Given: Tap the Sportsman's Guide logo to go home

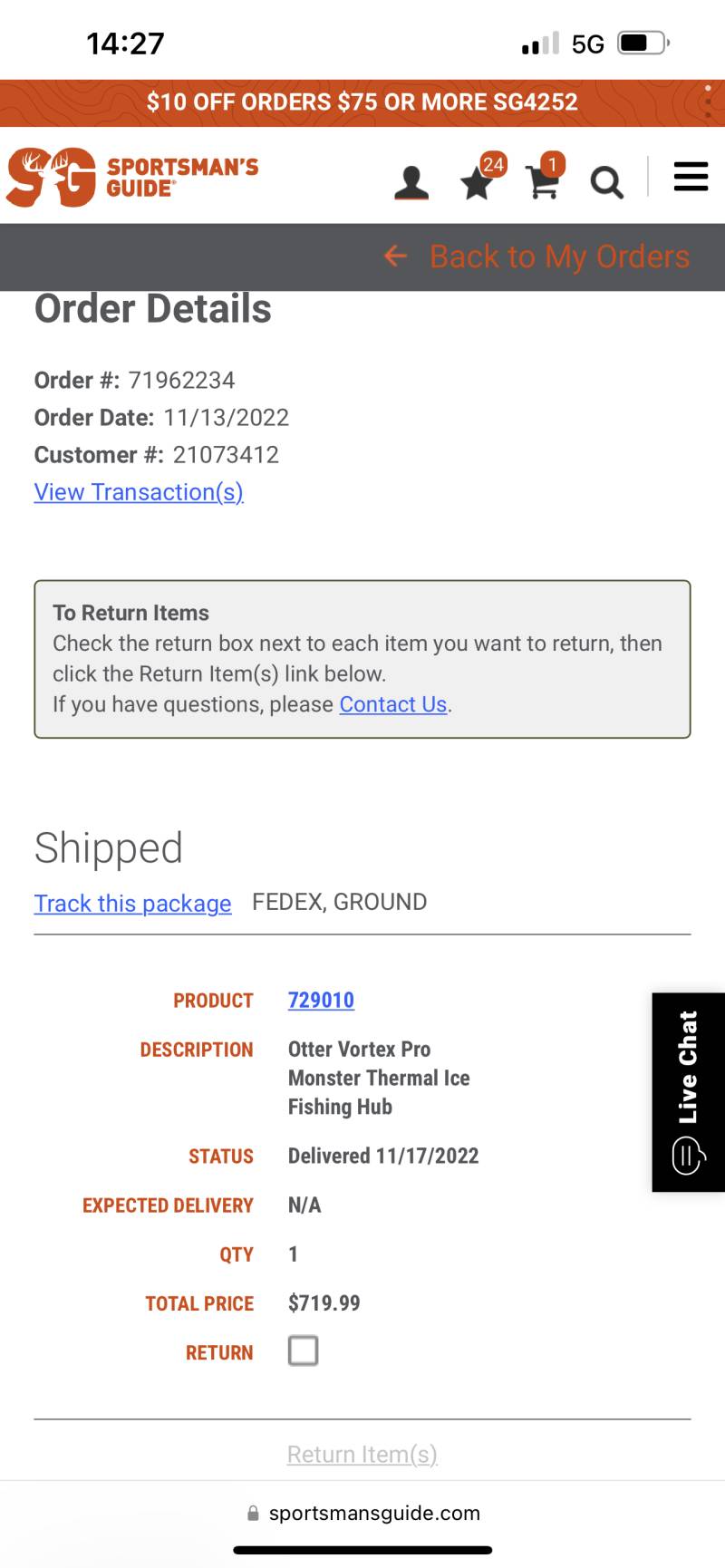Looking at the screenshot, I should pos(132,178).
